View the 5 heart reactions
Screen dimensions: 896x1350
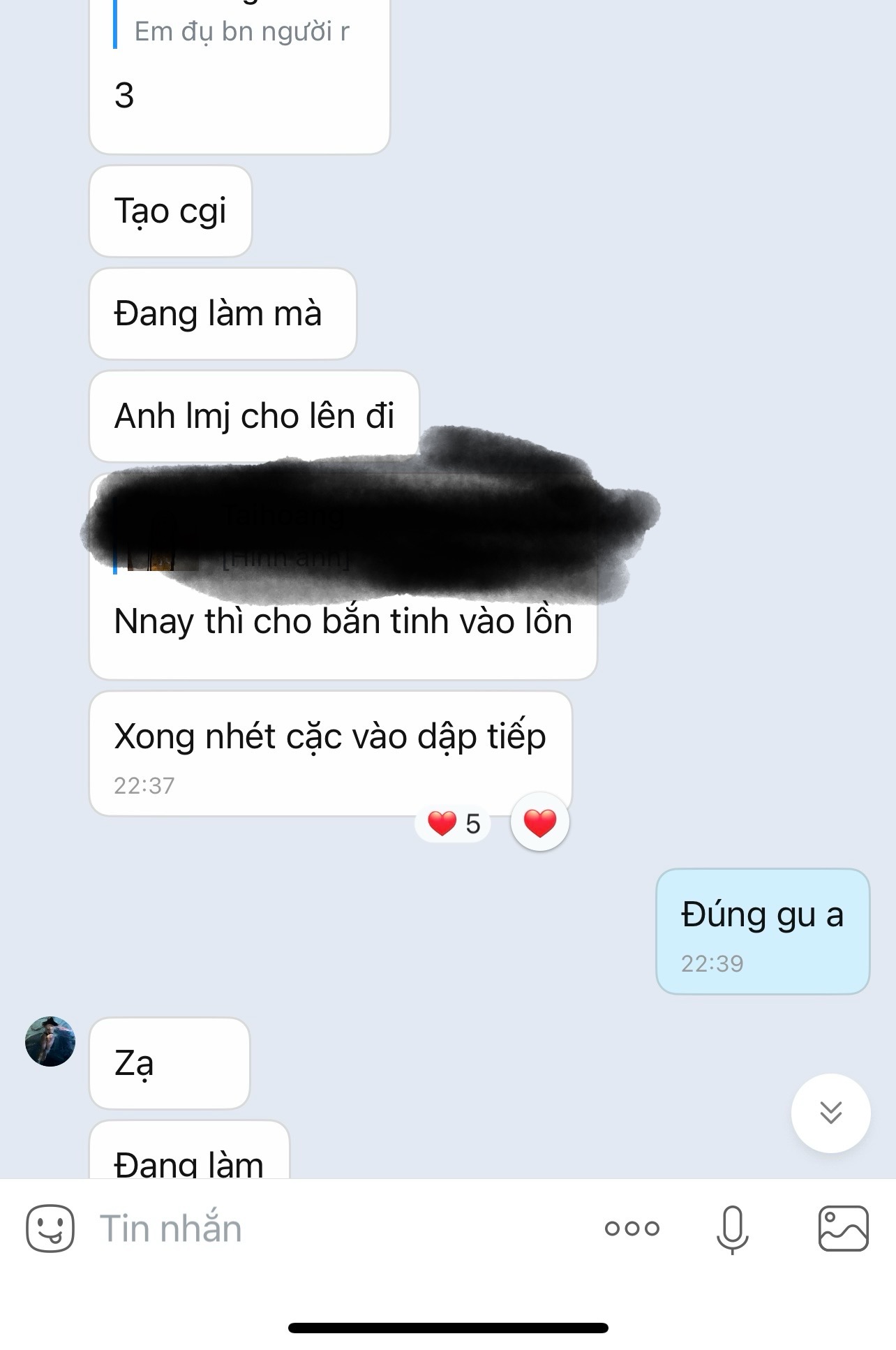pos(454,824)
